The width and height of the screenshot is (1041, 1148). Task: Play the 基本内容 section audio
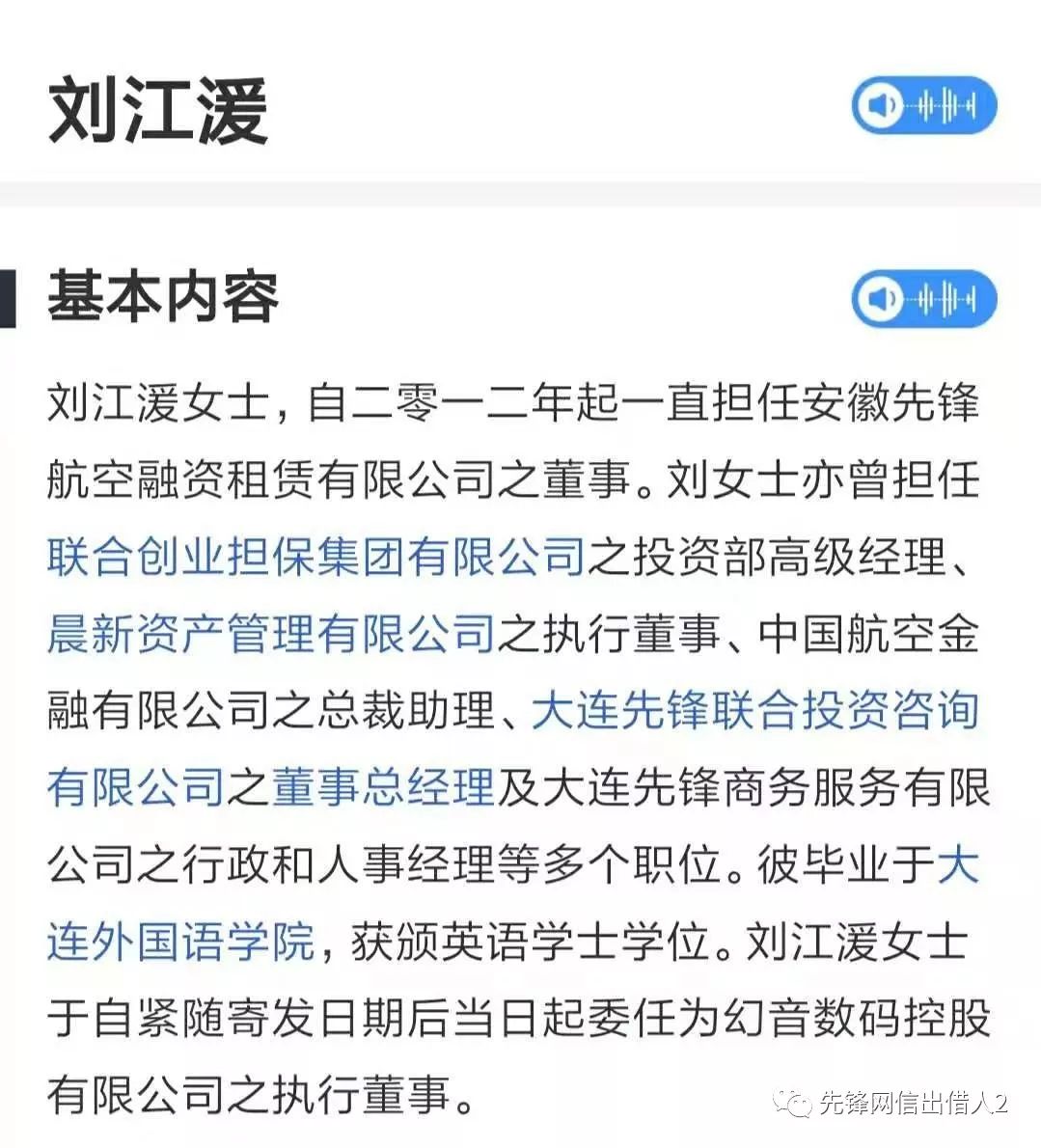click(922, 300)
